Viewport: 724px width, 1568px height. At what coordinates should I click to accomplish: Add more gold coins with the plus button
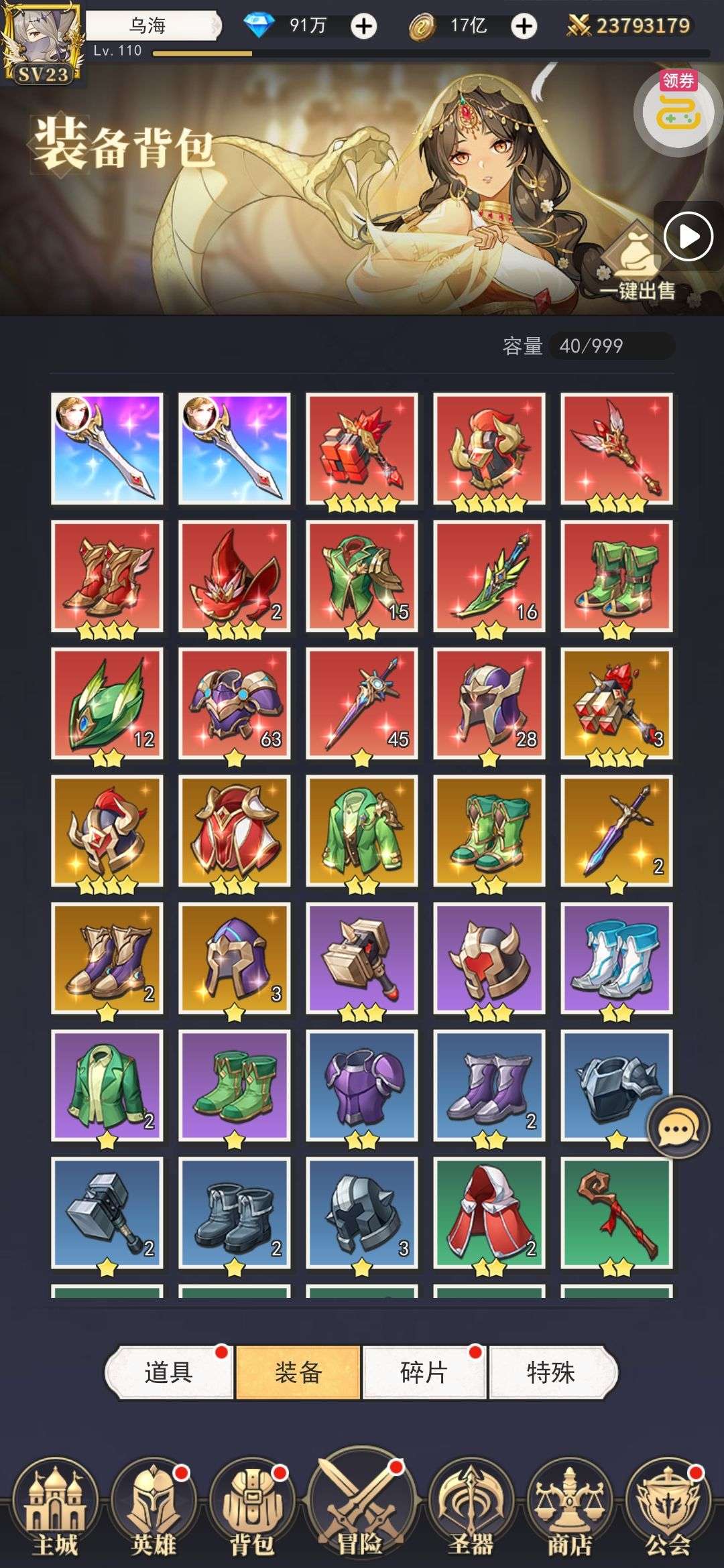click(524, 27)
